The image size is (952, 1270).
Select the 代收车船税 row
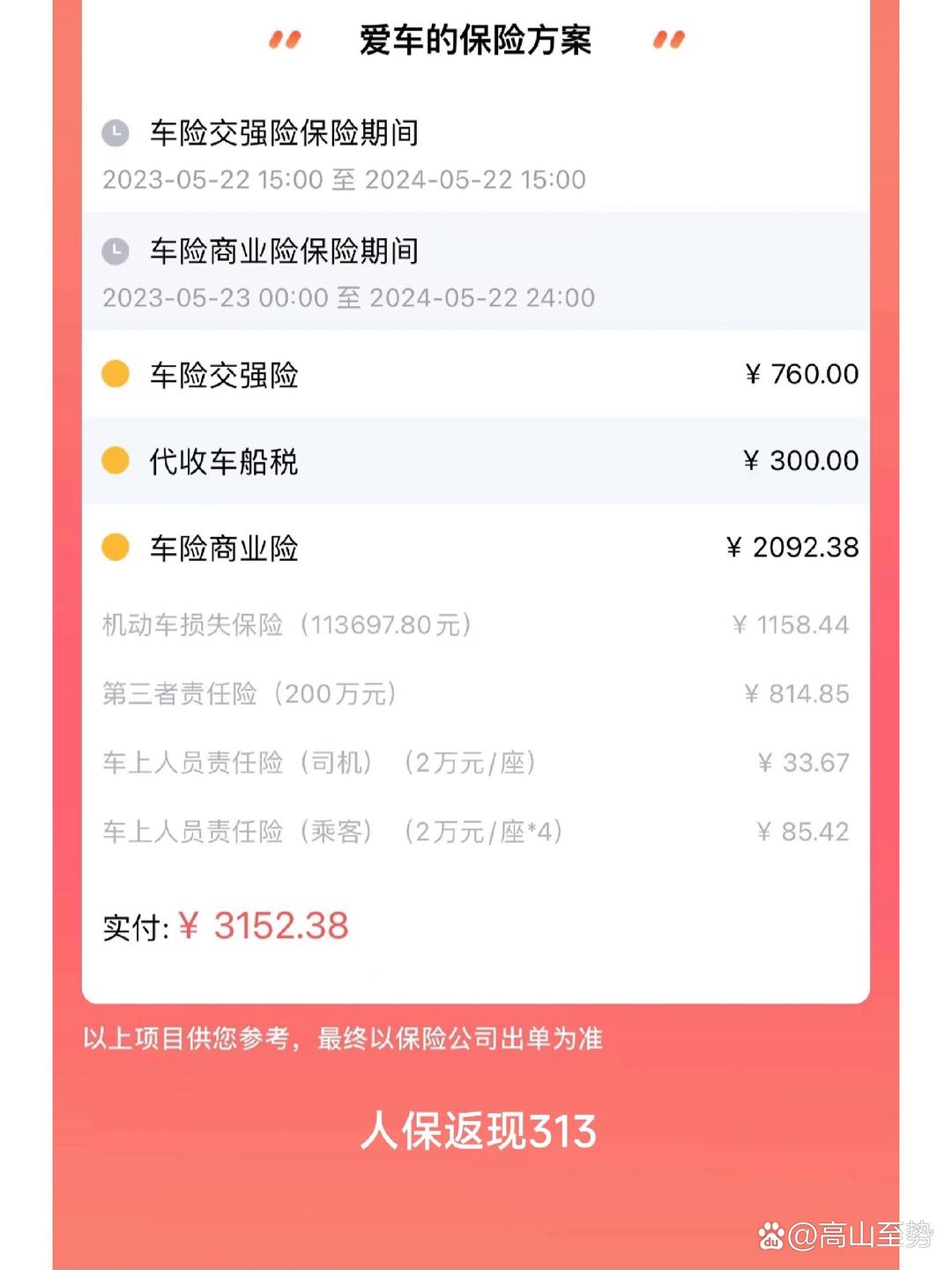click(x=476, y=461)
